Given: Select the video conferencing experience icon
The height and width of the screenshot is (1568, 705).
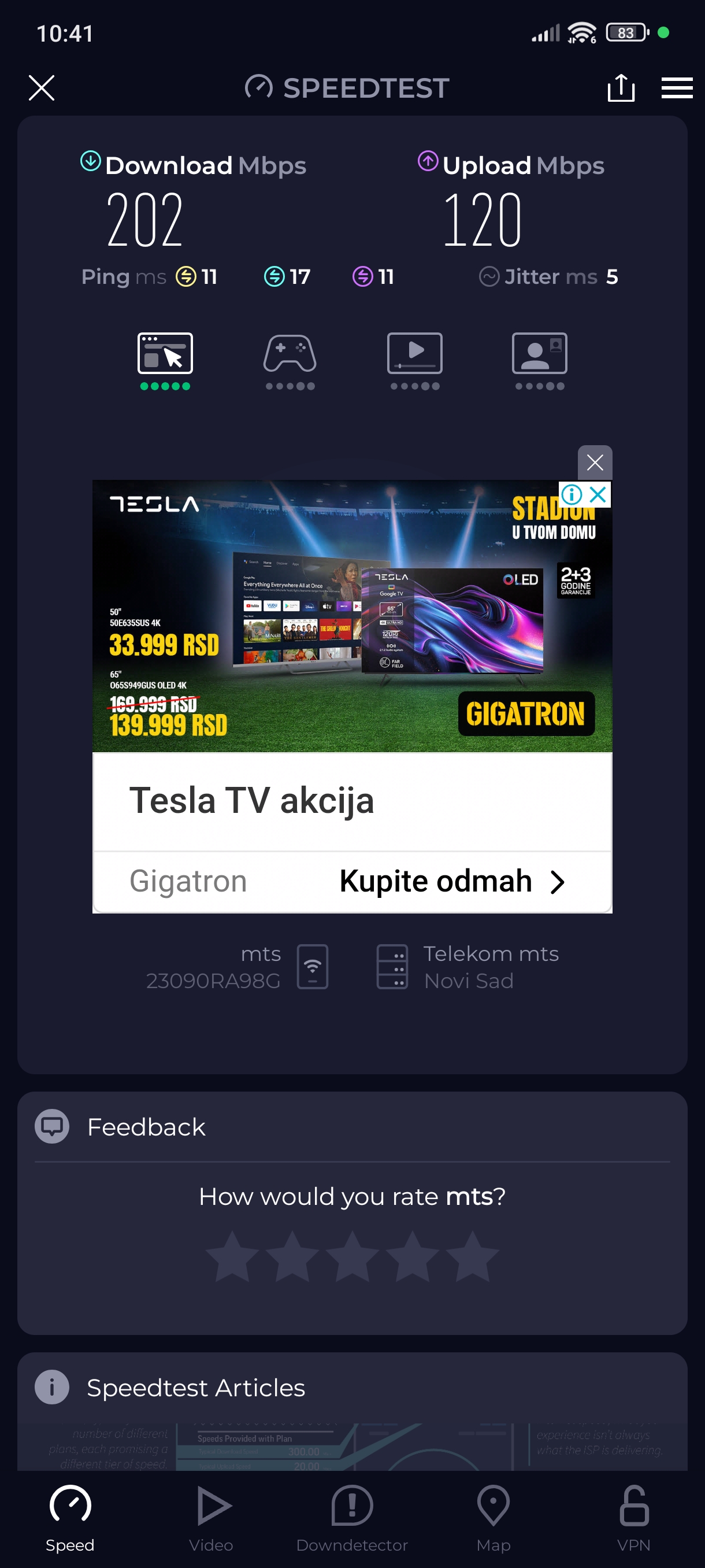Looking at the screenshot, I should point(540,354).
